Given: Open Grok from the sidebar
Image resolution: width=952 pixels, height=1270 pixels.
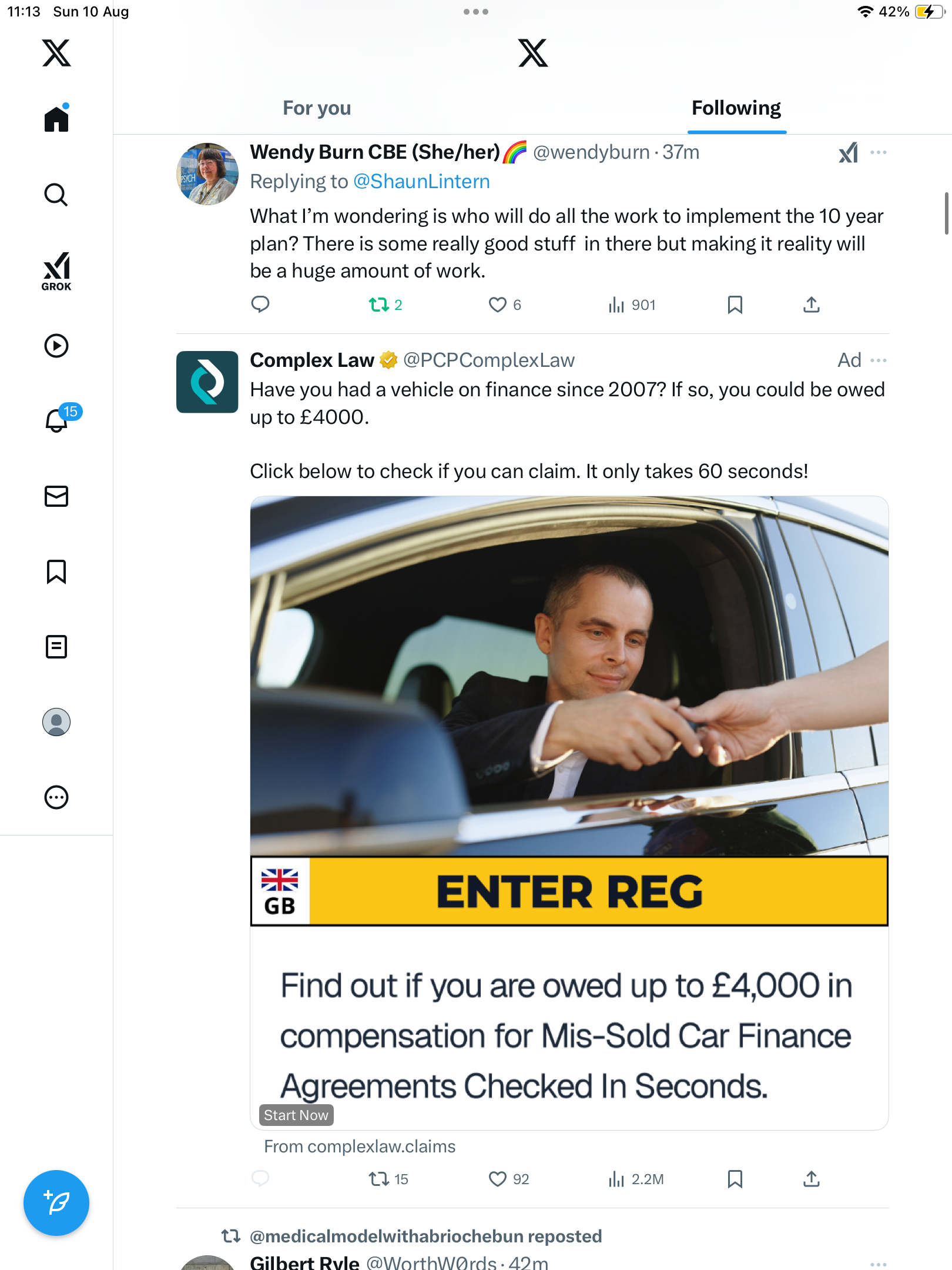Looking at the screenshot, I should pyautogui.click(x=56, y=271).
